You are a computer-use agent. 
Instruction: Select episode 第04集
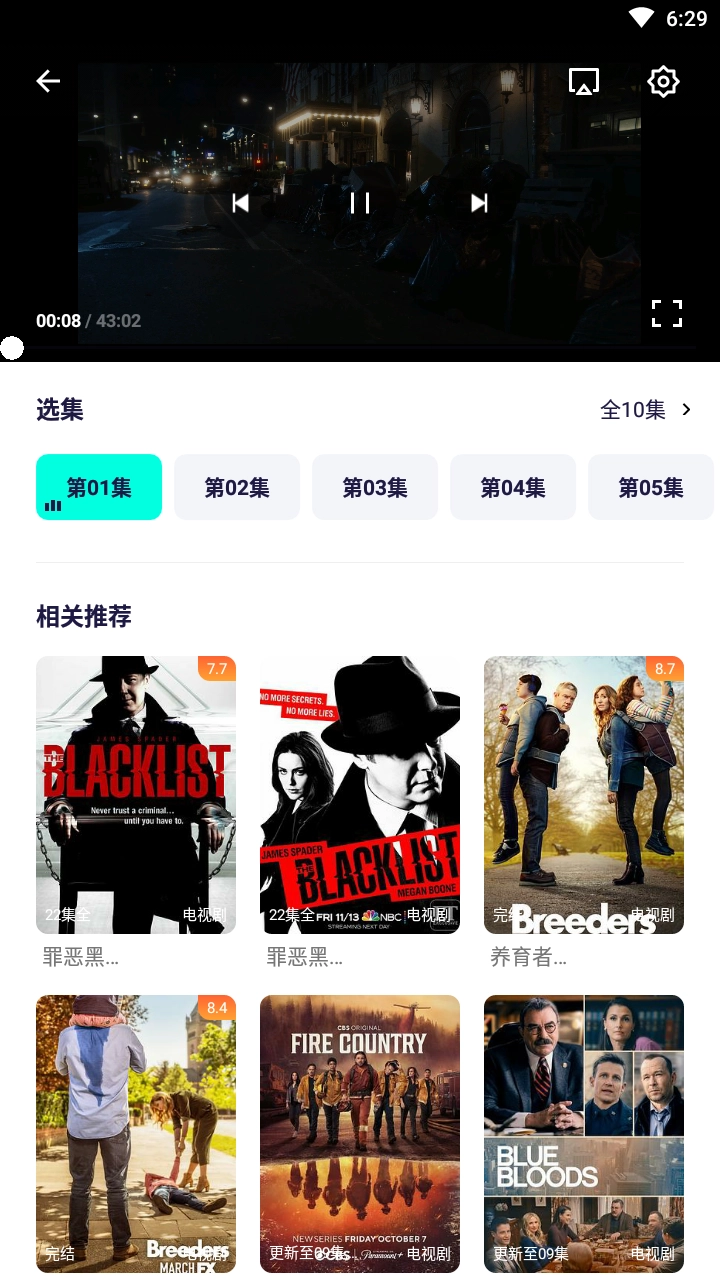coord(513,487)
